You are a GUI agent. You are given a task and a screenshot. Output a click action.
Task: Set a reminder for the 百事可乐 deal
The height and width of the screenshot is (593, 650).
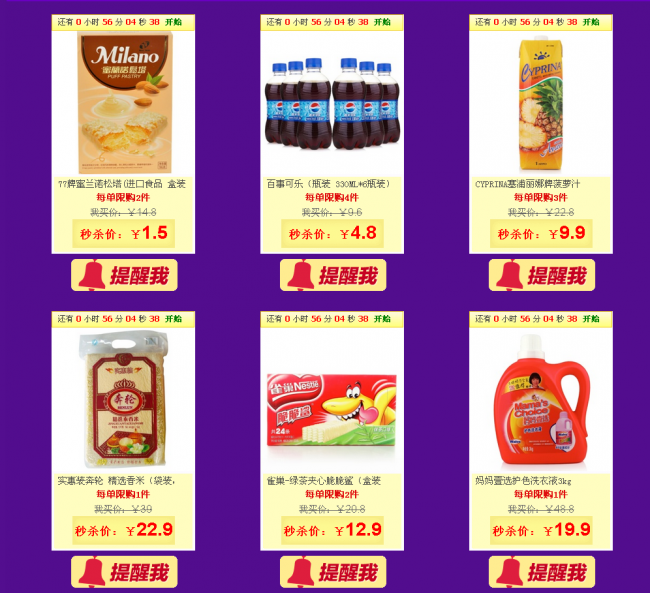pos(333,275)
